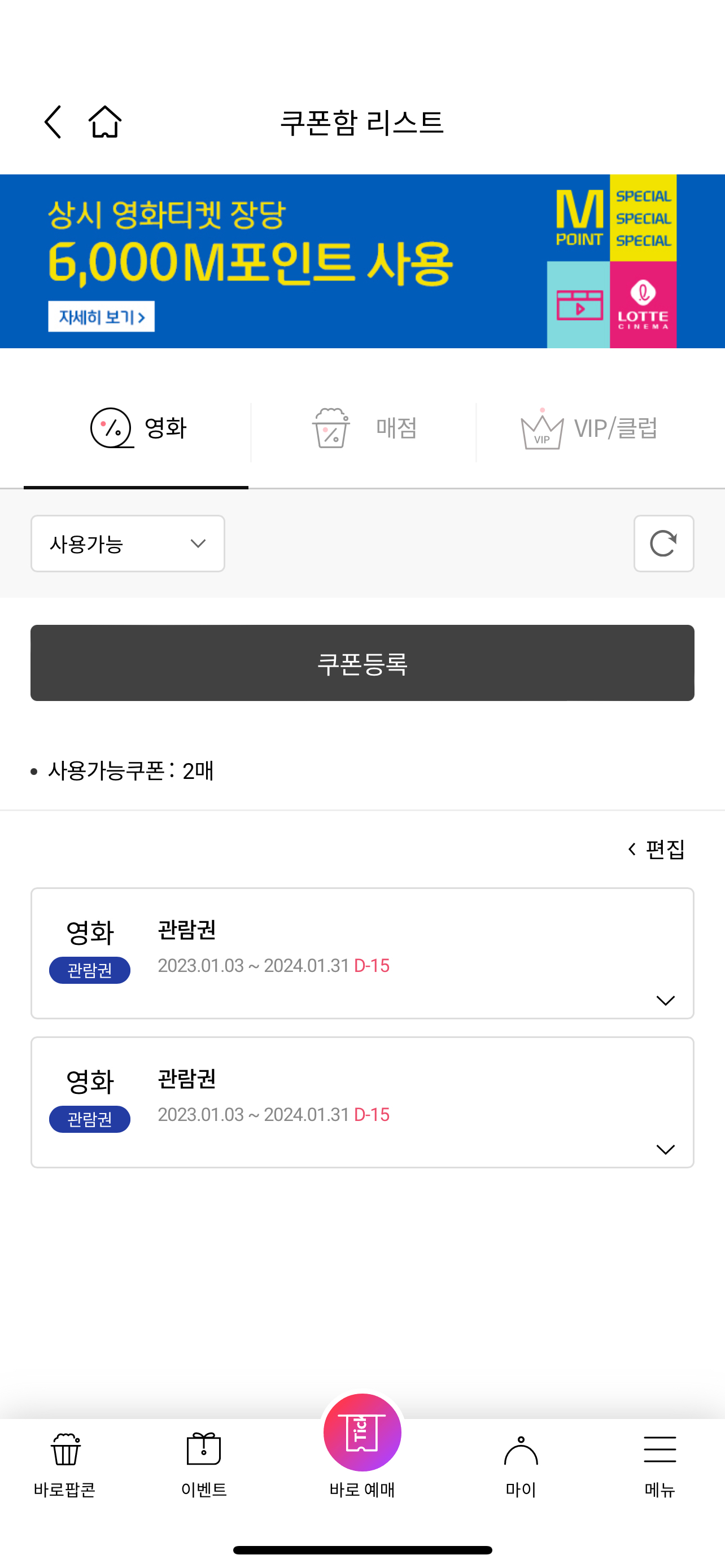Open the 사용가능 filter dropdown
Image resolution: width=725 pixels, height=1568 pixels.
click(128, 544)
